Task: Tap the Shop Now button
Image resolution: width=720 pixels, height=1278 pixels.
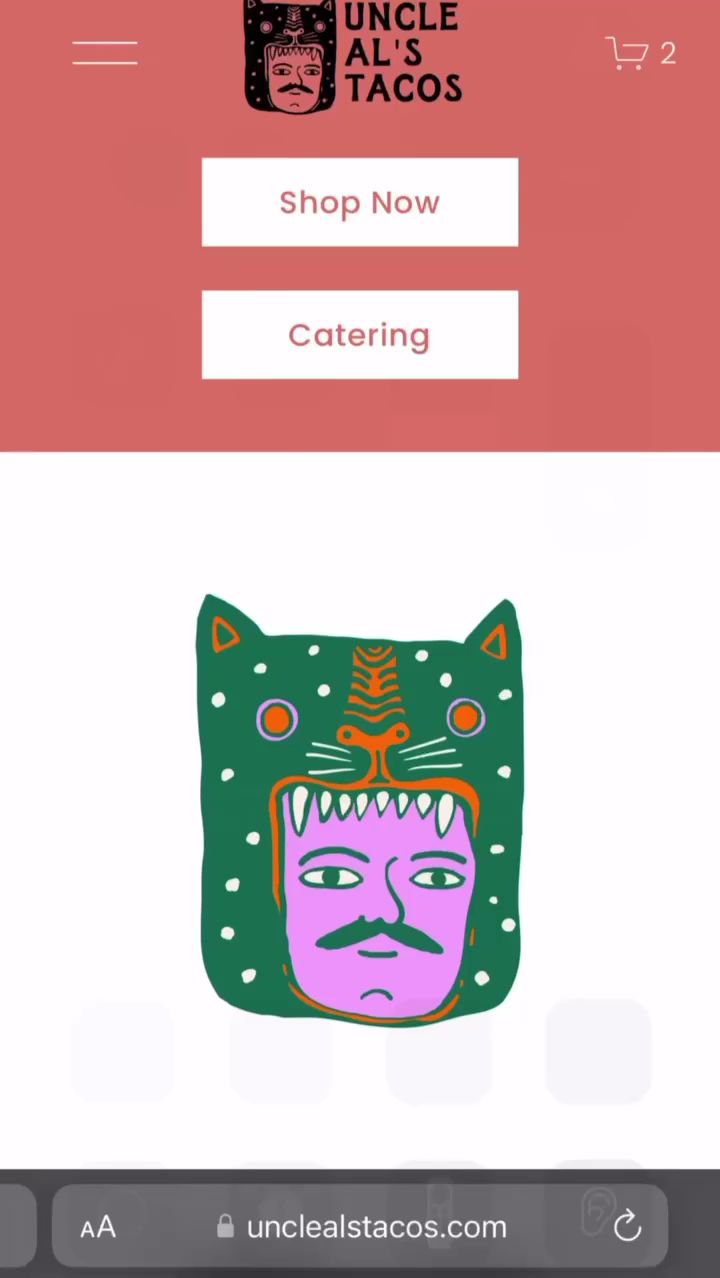Action: pyautogui.click(x=359, y=202)
